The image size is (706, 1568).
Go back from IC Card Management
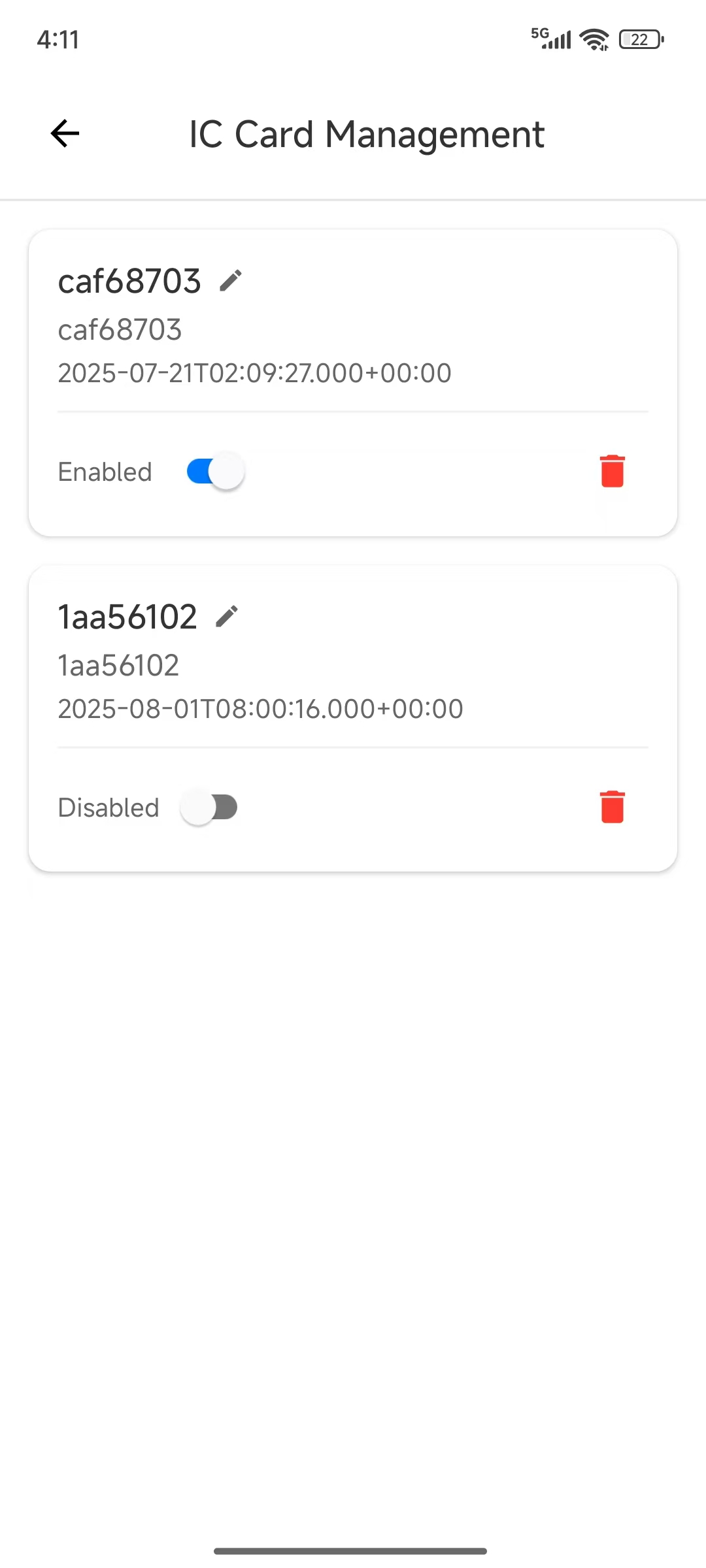pyautogui.click(x=65, y=133)
